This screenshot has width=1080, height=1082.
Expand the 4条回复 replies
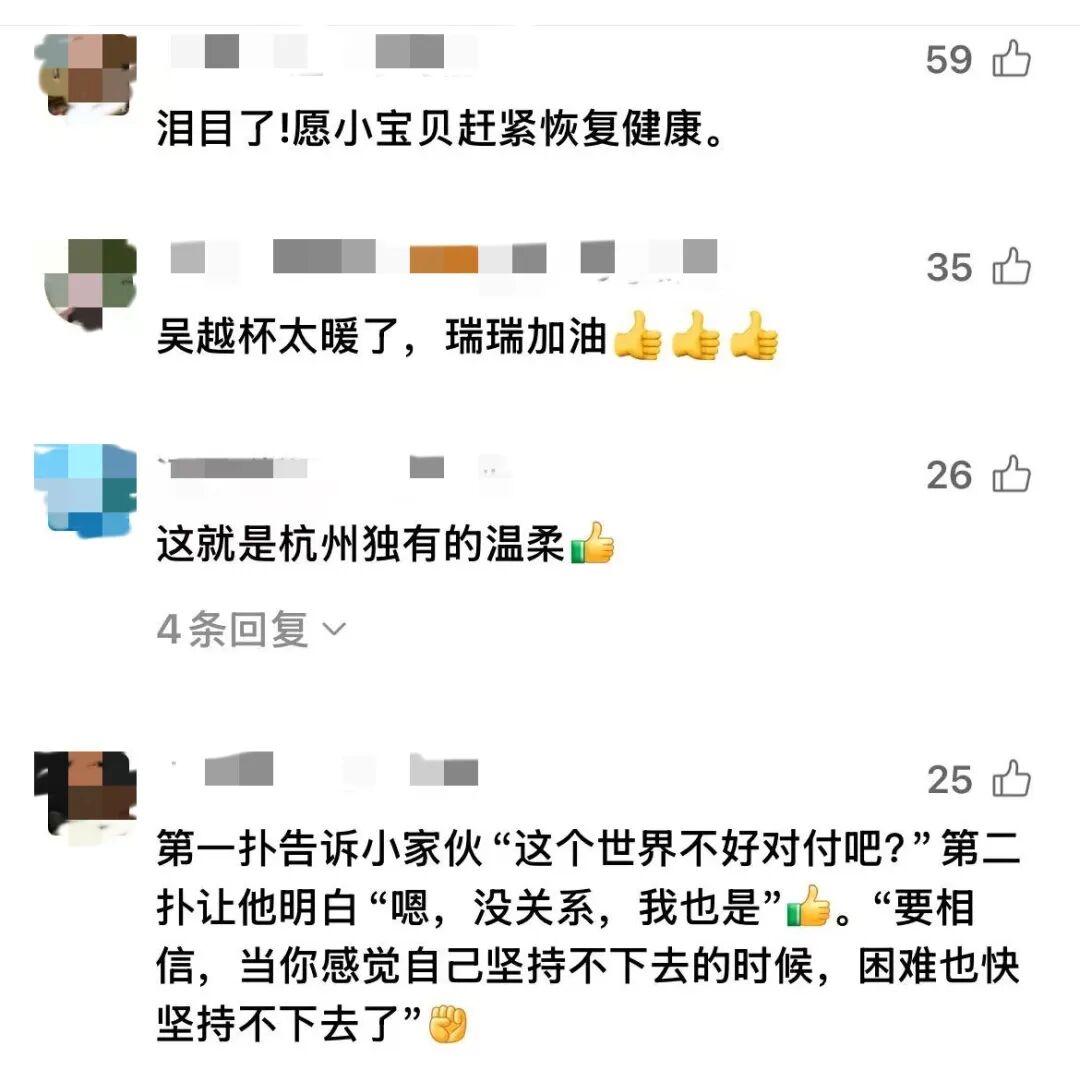[252, 630]
